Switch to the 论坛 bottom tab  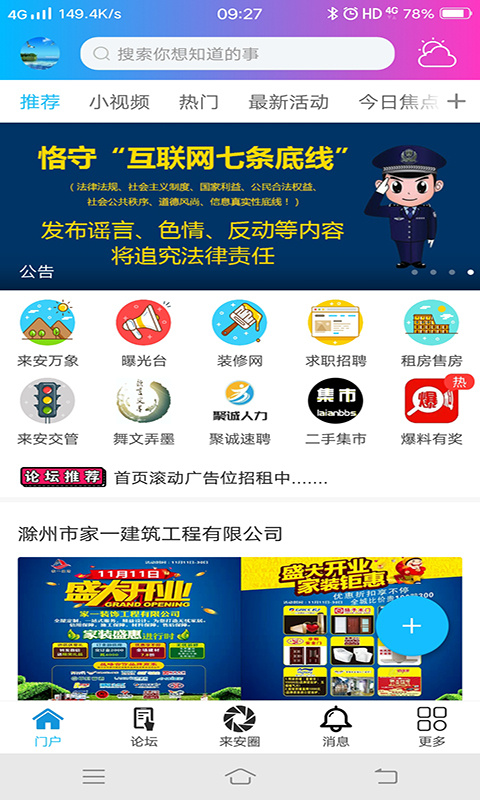point(144,727)
